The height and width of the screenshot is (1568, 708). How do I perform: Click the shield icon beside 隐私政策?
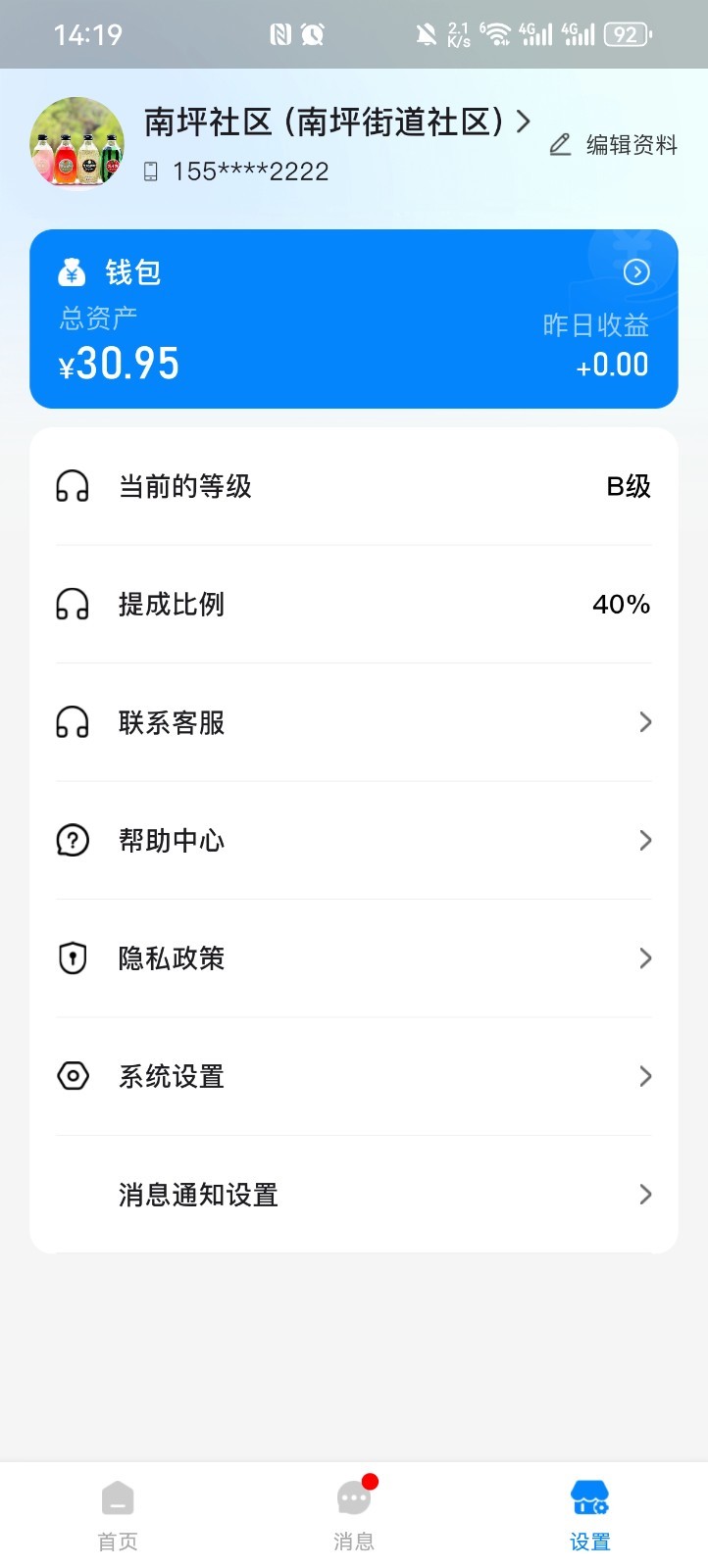tap(73, 957)
